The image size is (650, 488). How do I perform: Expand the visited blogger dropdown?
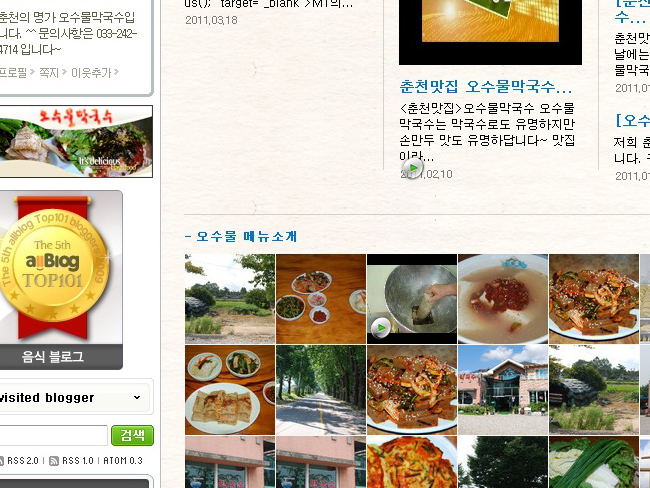[x=135, y=398]
